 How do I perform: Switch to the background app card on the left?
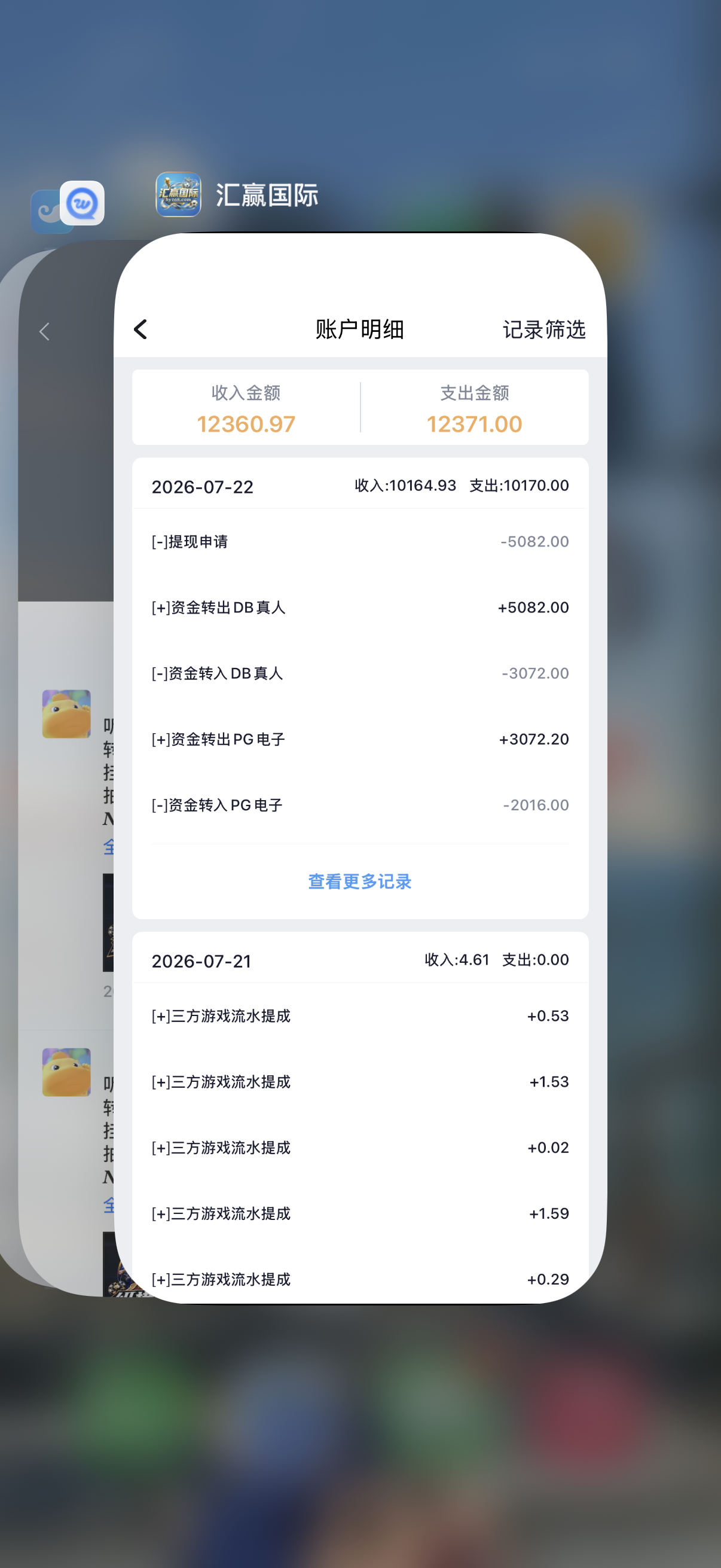pyautogui.click(x=66, y=768)
